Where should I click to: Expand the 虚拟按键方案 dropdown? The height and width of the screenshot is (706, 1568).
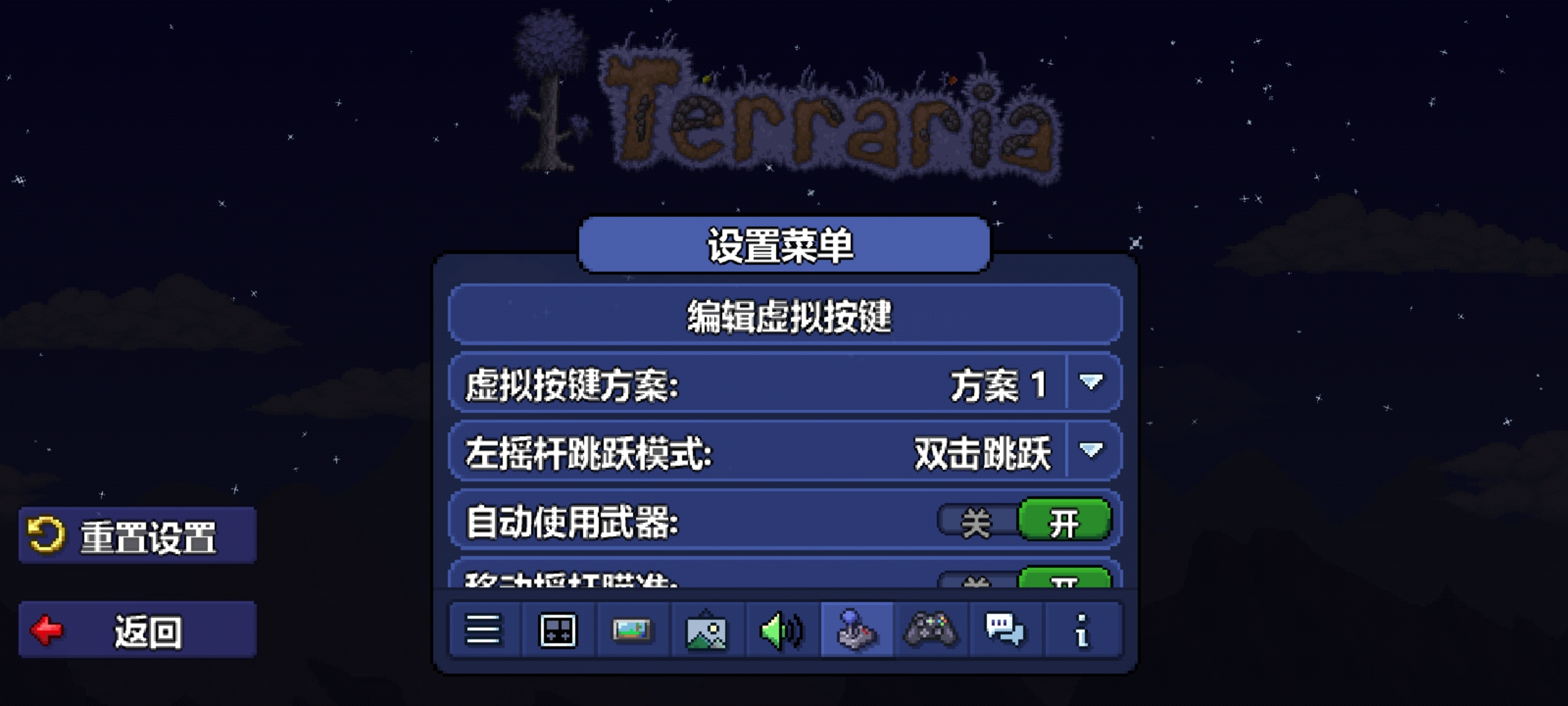(x=1091, y=382)
